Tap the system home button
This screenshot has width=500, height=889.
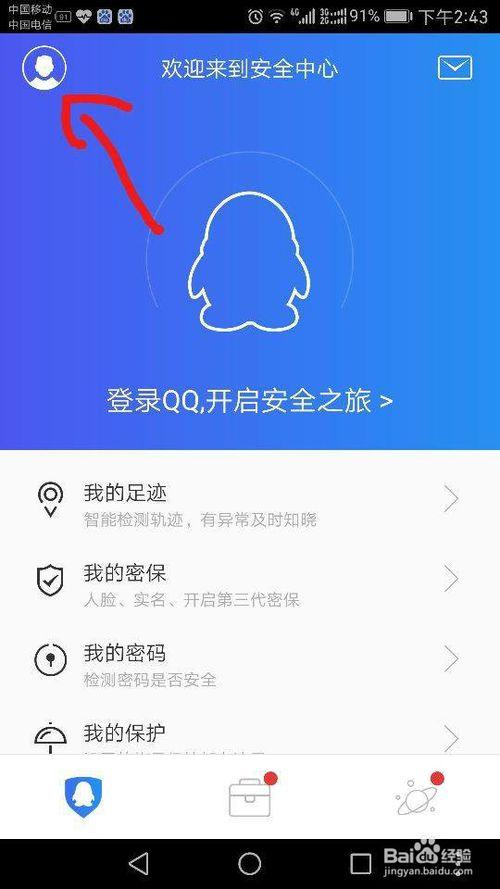point(249,864)
